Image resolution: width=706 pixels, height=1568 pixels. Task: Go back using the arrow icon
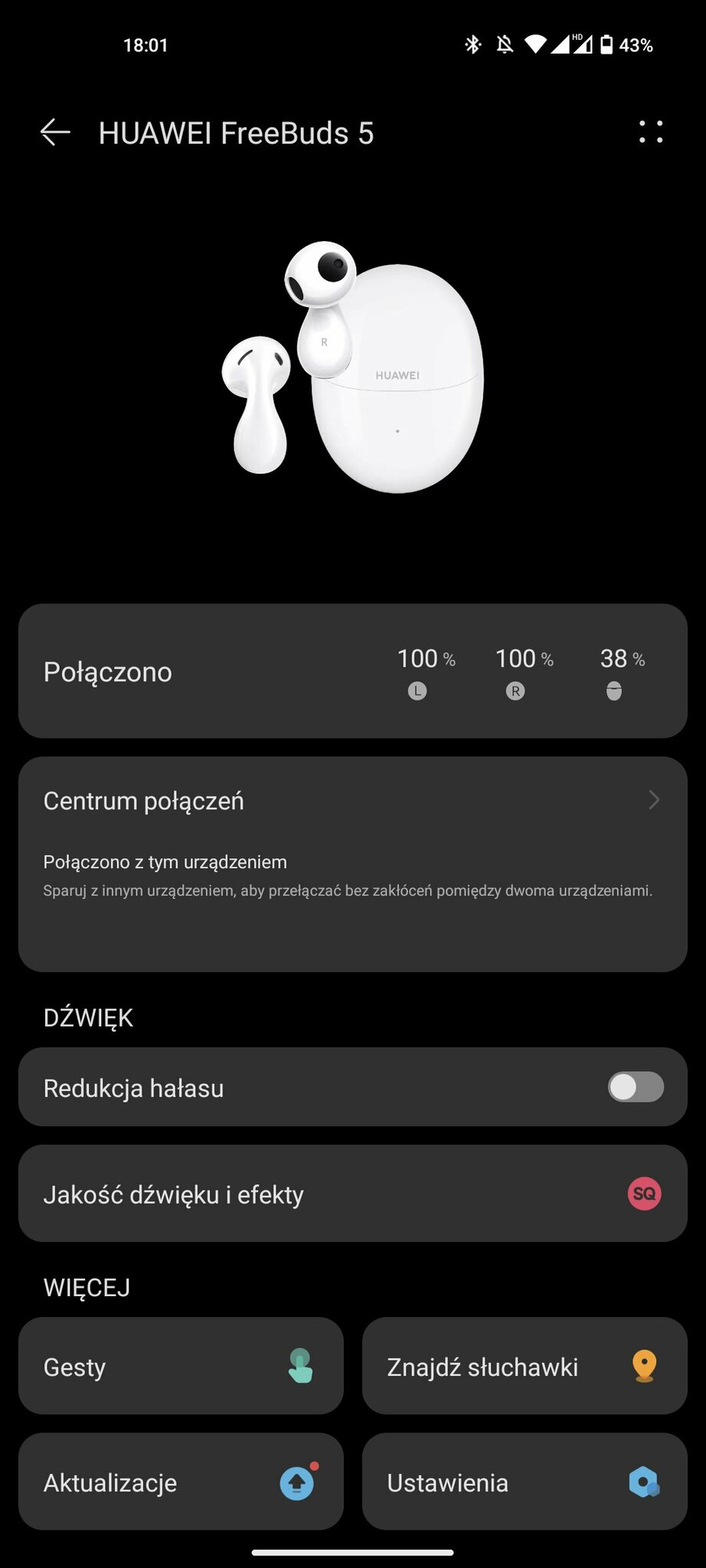pos(55,132)
